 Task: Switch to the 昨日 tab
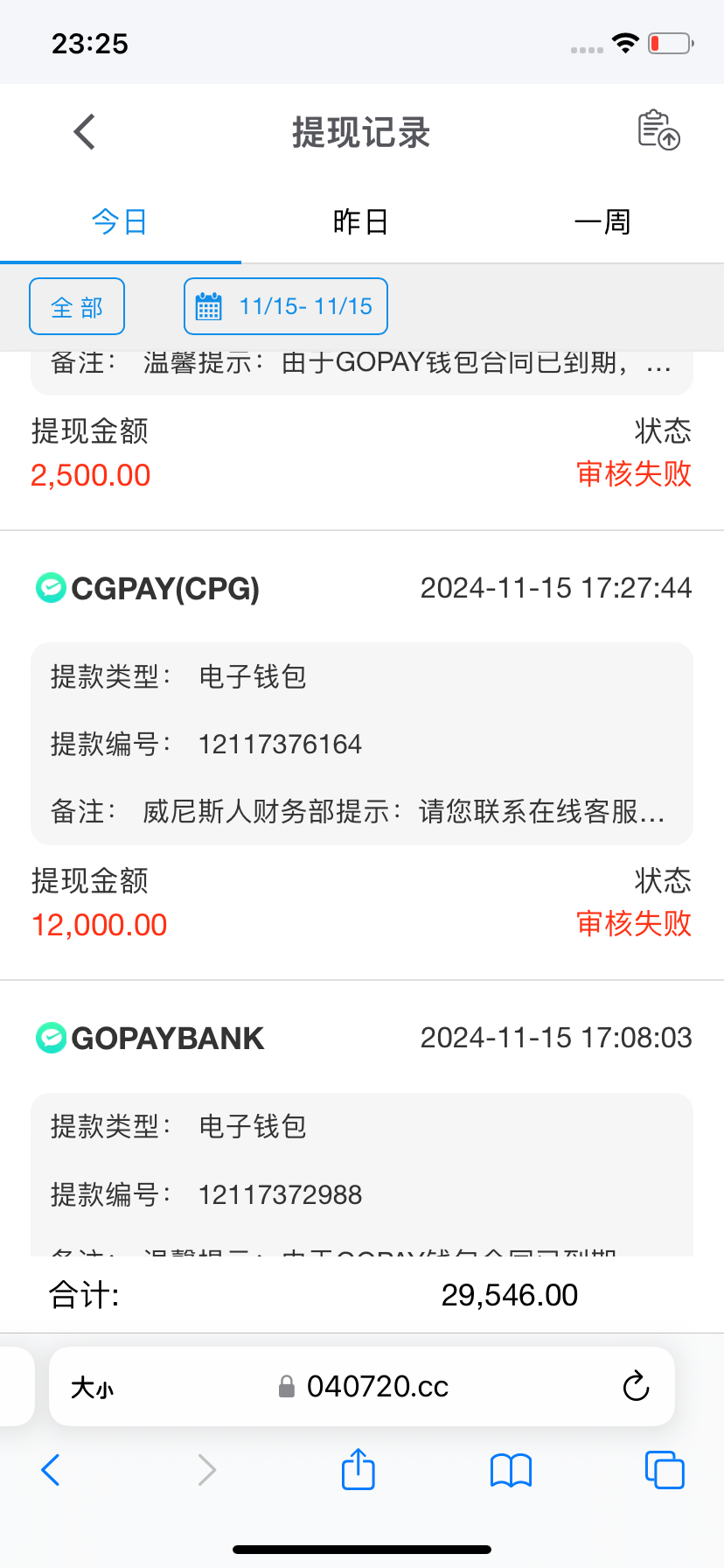(360, 222)
